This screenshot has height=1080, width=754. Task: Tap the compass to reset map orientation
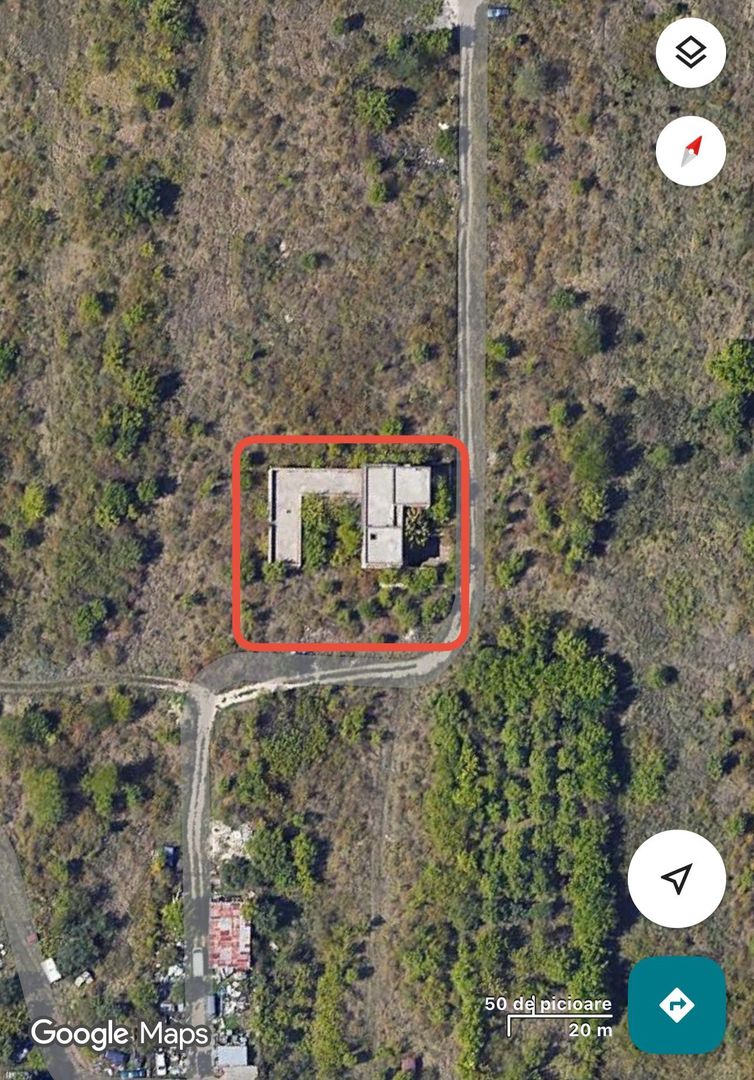[x=690, y=151]
